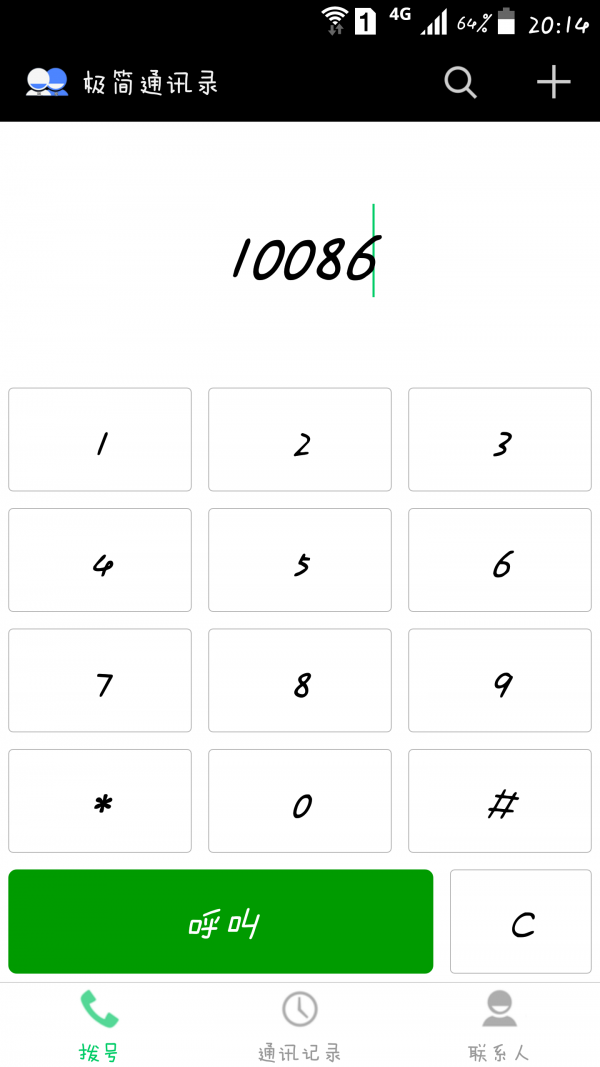
Task: Tap the 7 key
Action: pyautogui.click(x=100, y=680)
